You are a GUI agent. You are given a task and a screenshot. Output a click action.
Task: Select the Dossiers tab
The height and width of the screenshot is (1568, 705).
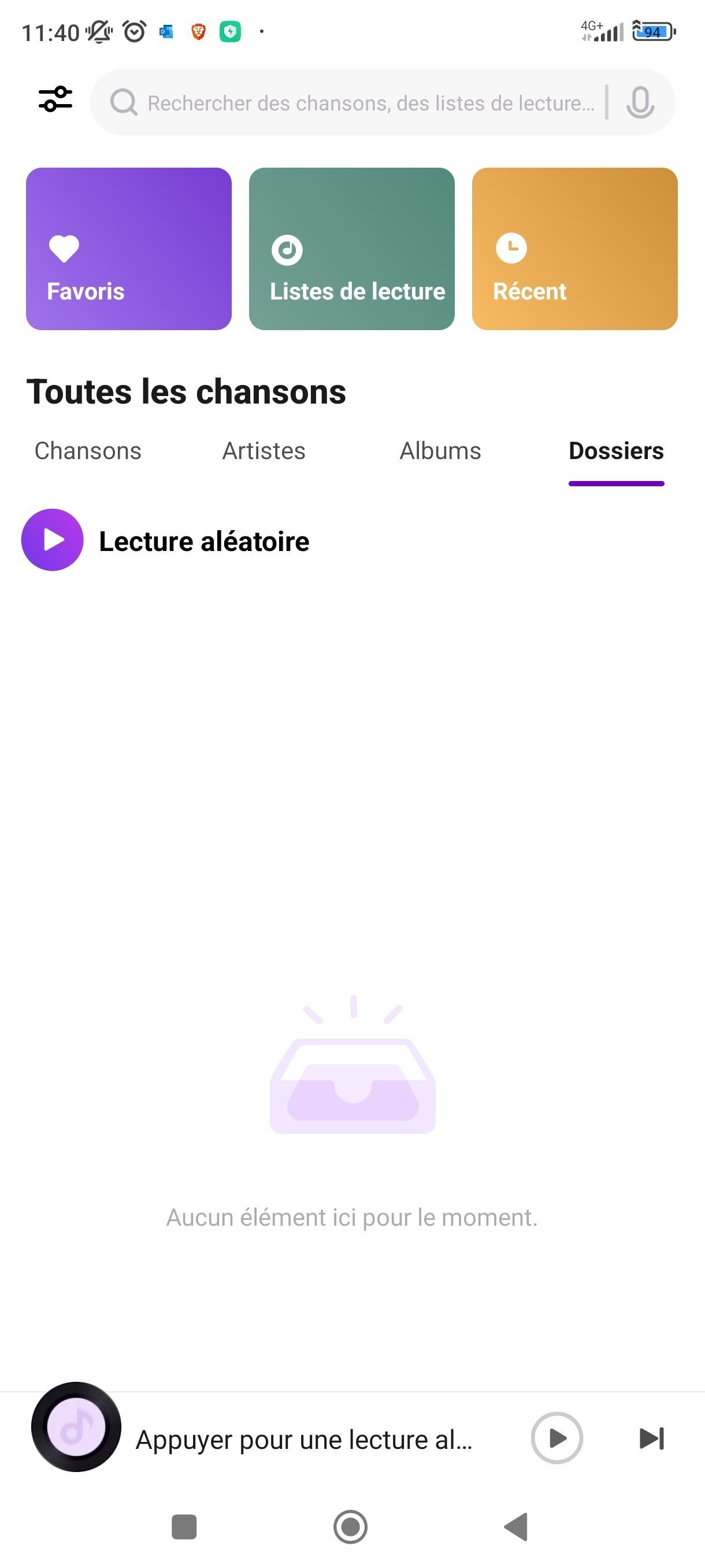tap(615, 451)
